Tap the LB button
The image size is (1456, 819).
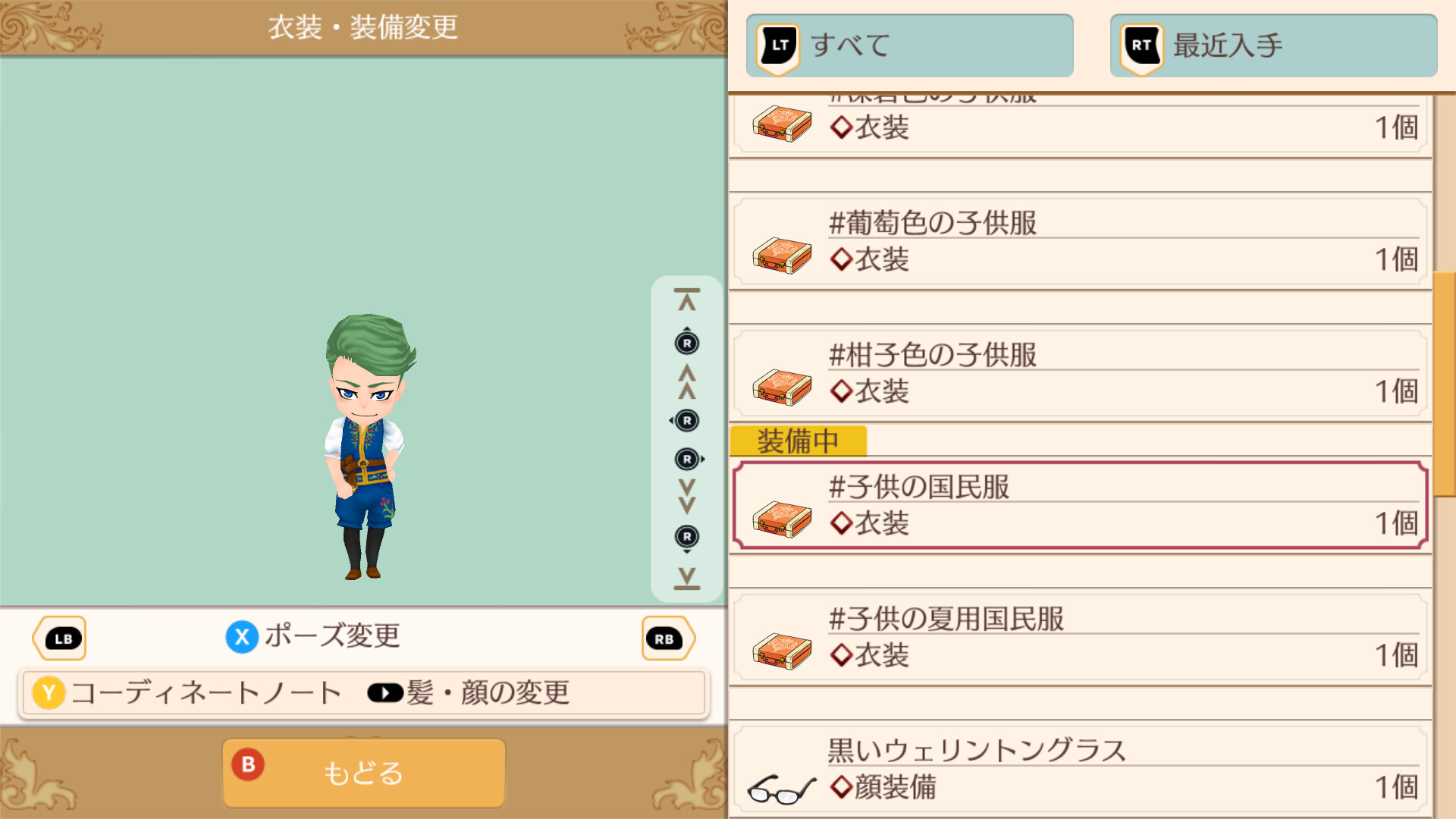tap(61, 639)
